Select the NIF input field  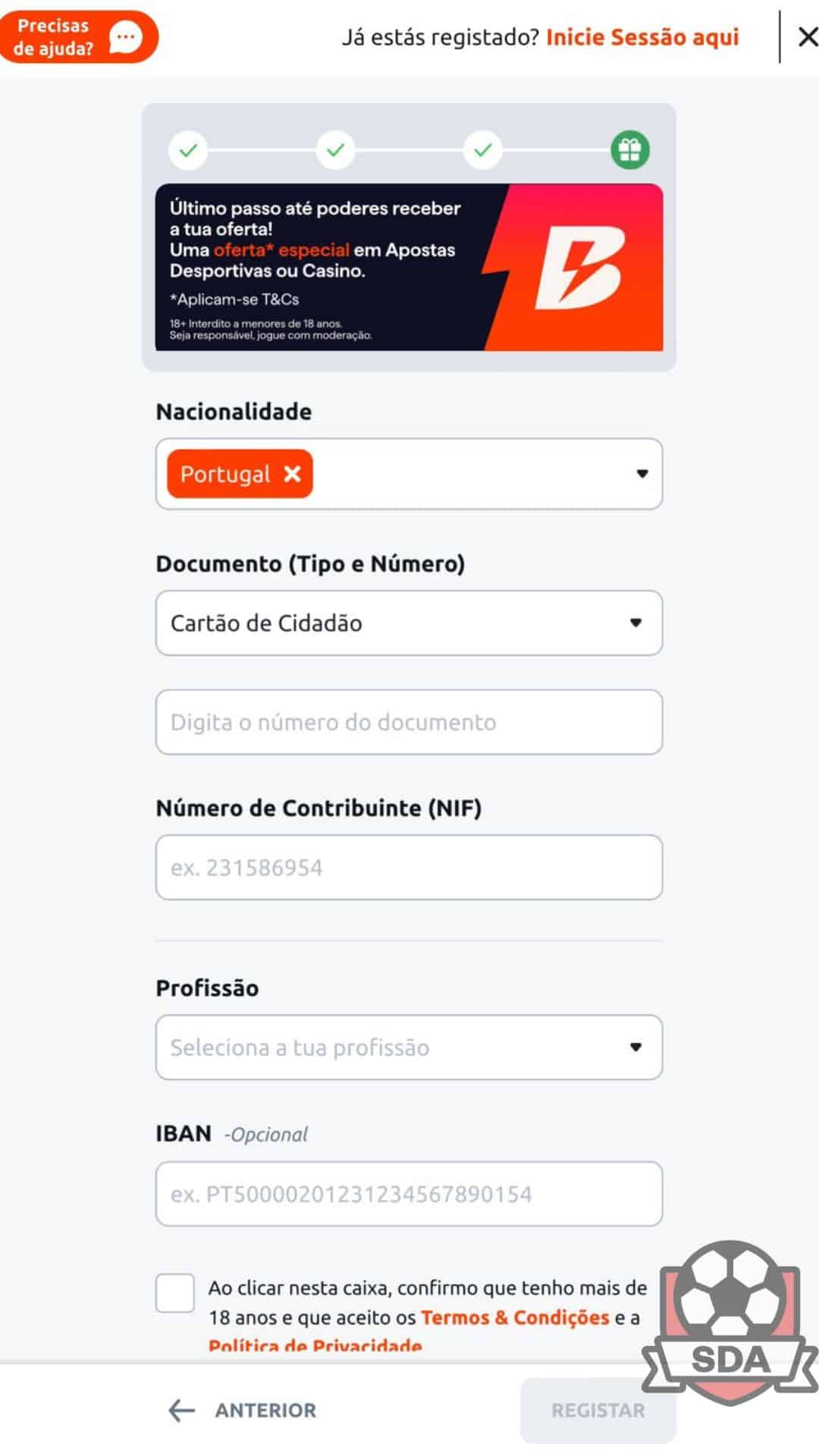point(409,868)
